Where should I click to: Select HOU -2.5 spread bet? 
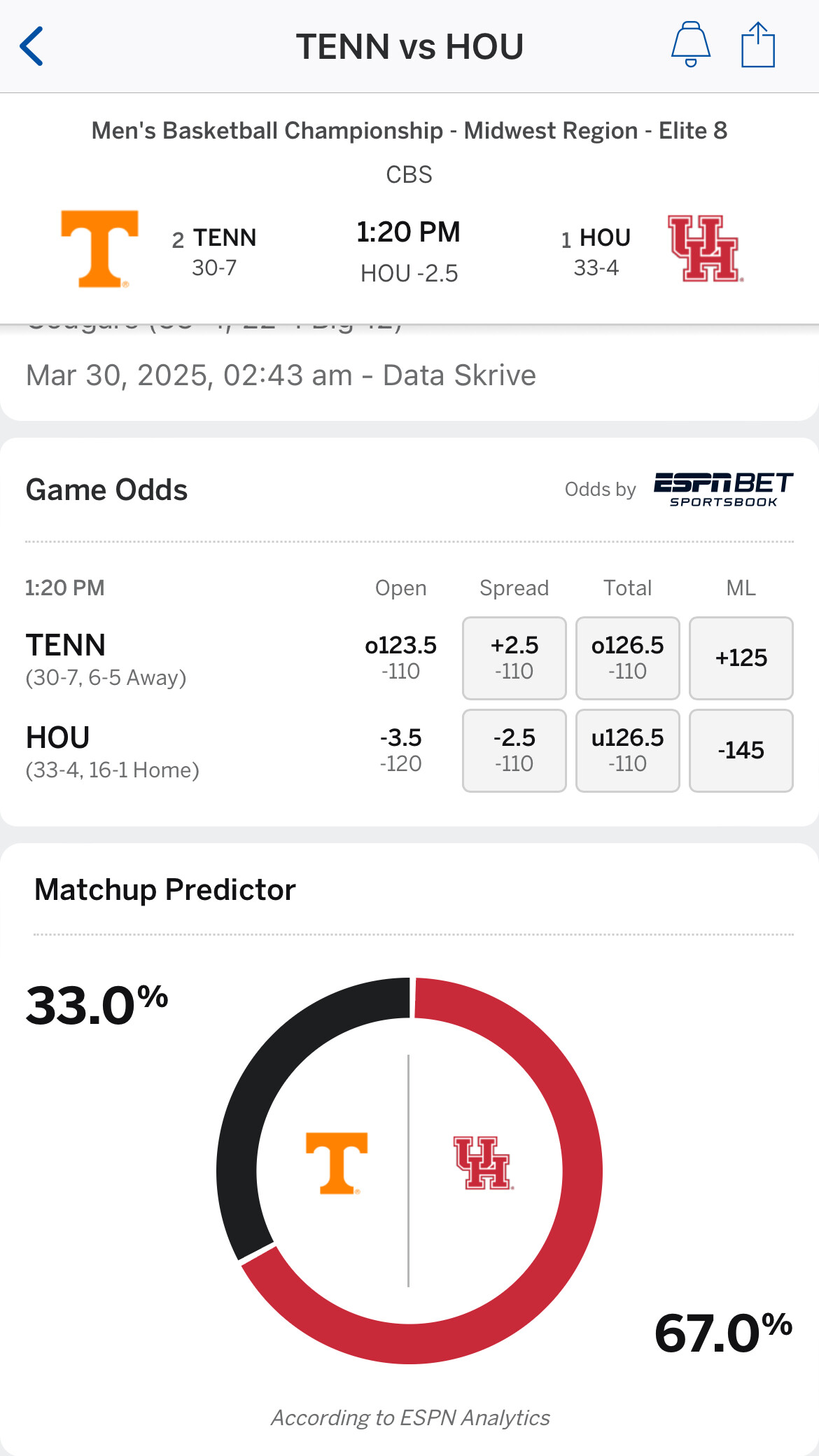tap(514, 750)
